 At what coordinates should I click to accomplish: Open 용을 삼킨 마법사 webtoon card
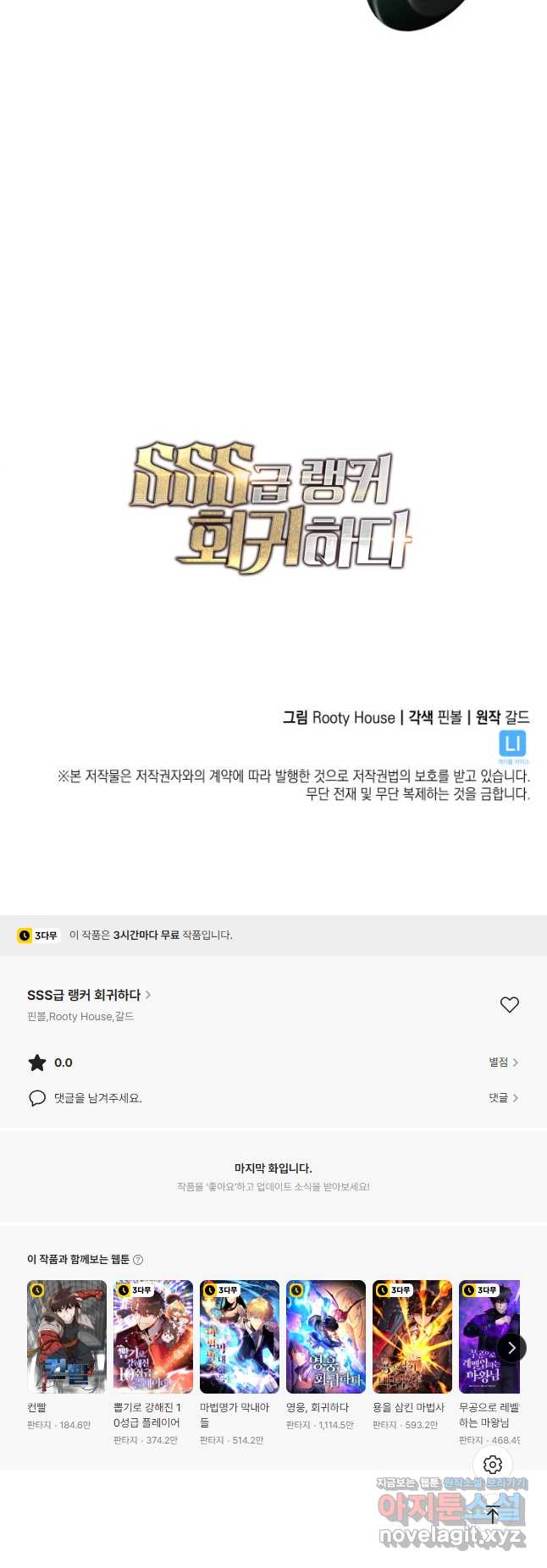[x=412, y=1337]
